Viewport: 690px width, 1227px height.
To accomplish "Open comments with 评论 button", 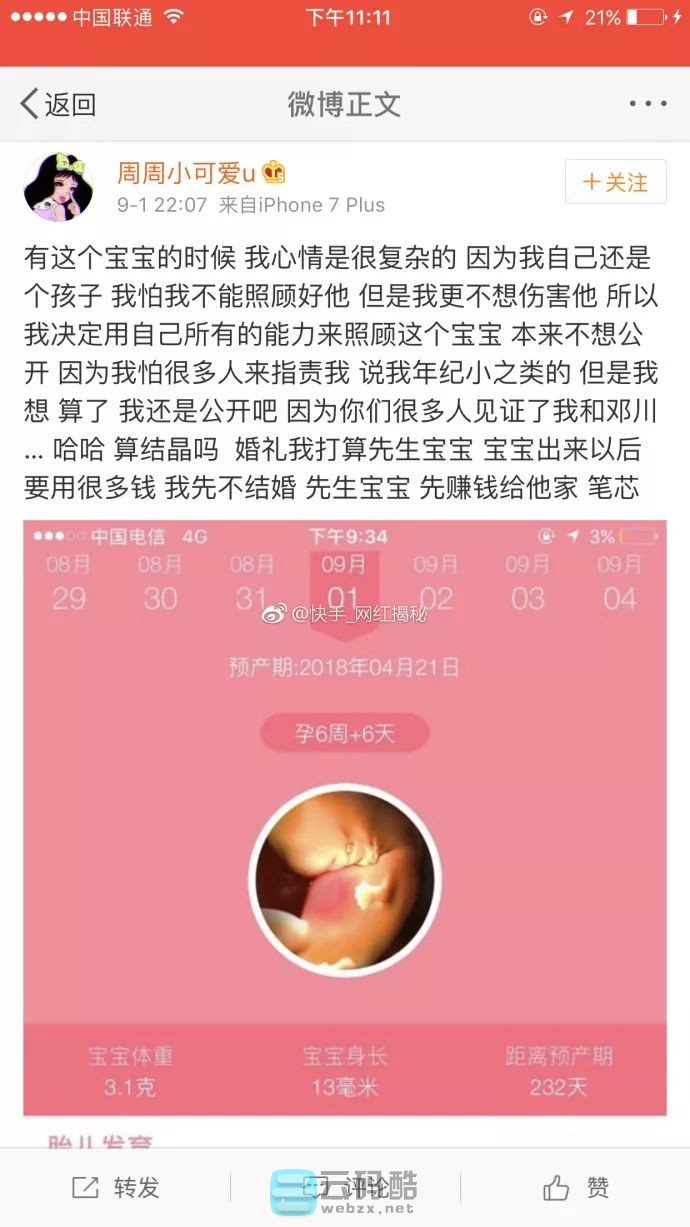I will point(345,1187).
